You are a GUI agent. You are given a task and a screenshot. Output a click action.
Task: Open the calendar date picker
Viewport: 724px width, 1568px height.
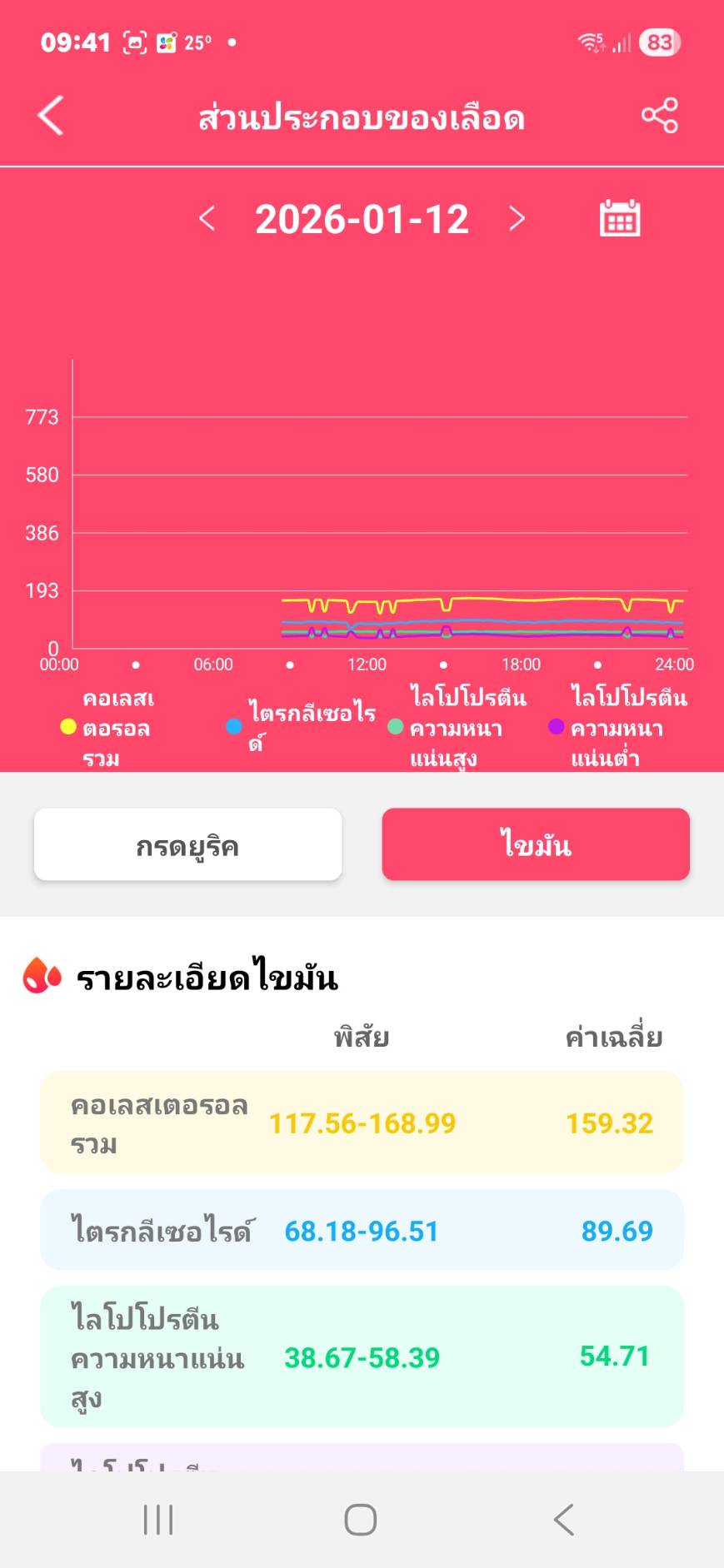click(x=620, y=218)
